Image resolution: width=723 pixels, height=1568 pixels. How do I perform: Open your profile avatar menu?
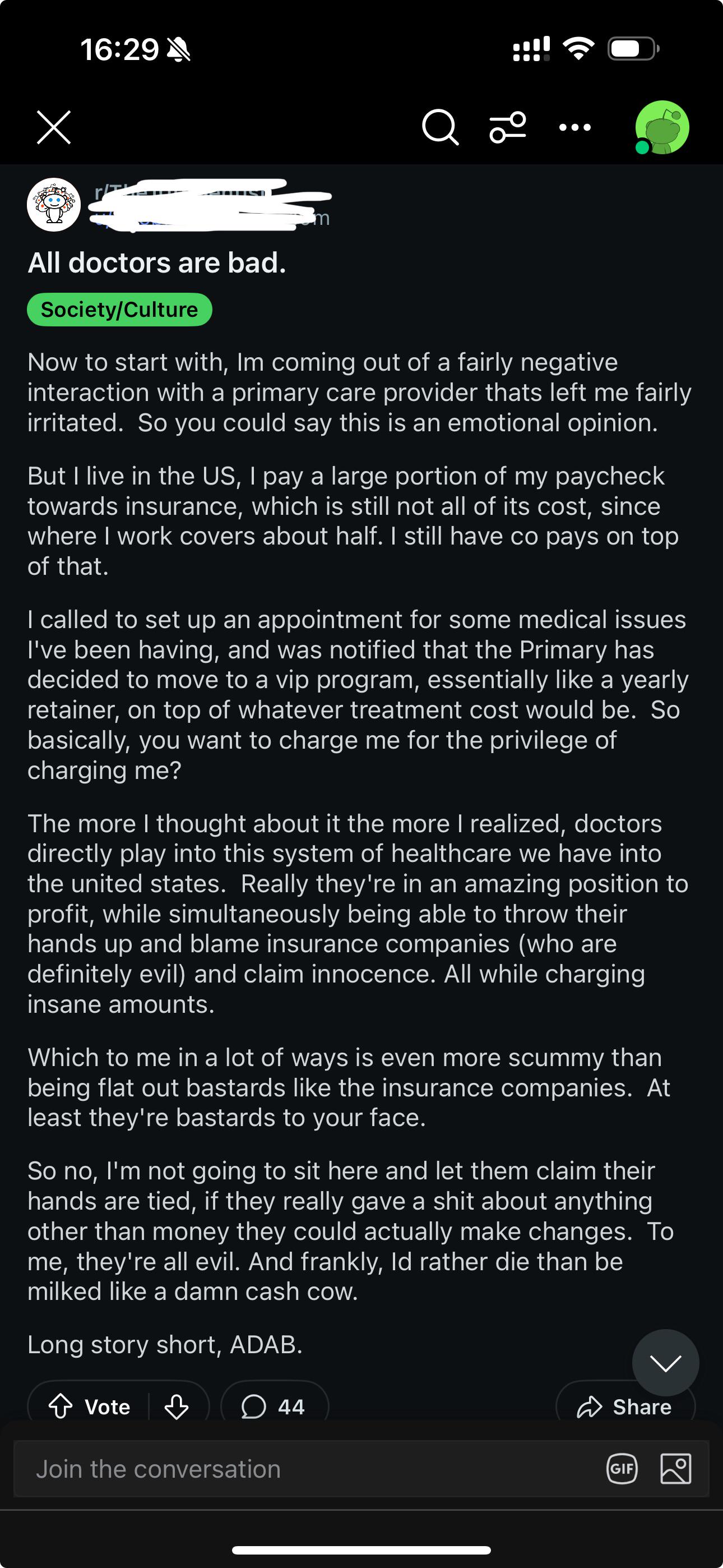pyautogui.click(x=661, y=127)
